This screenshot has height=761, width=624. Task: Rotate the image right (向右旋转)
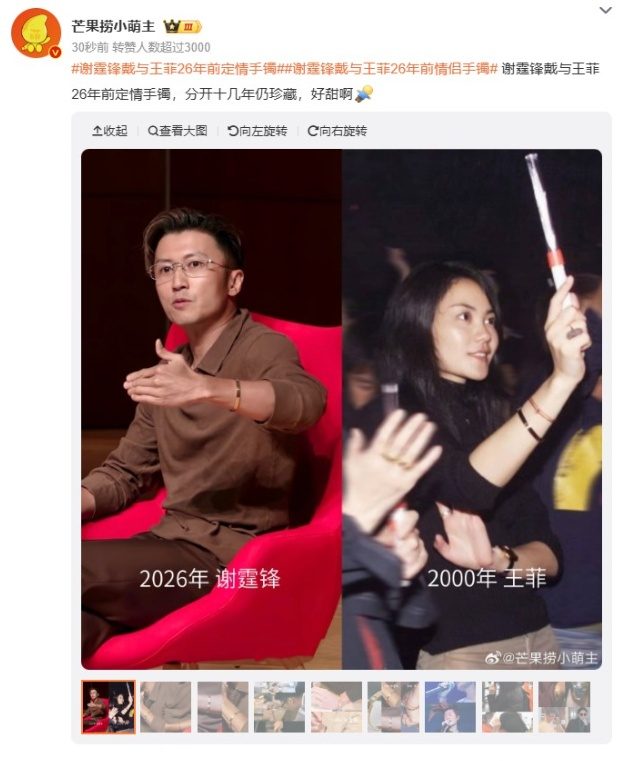coord(337,131)
